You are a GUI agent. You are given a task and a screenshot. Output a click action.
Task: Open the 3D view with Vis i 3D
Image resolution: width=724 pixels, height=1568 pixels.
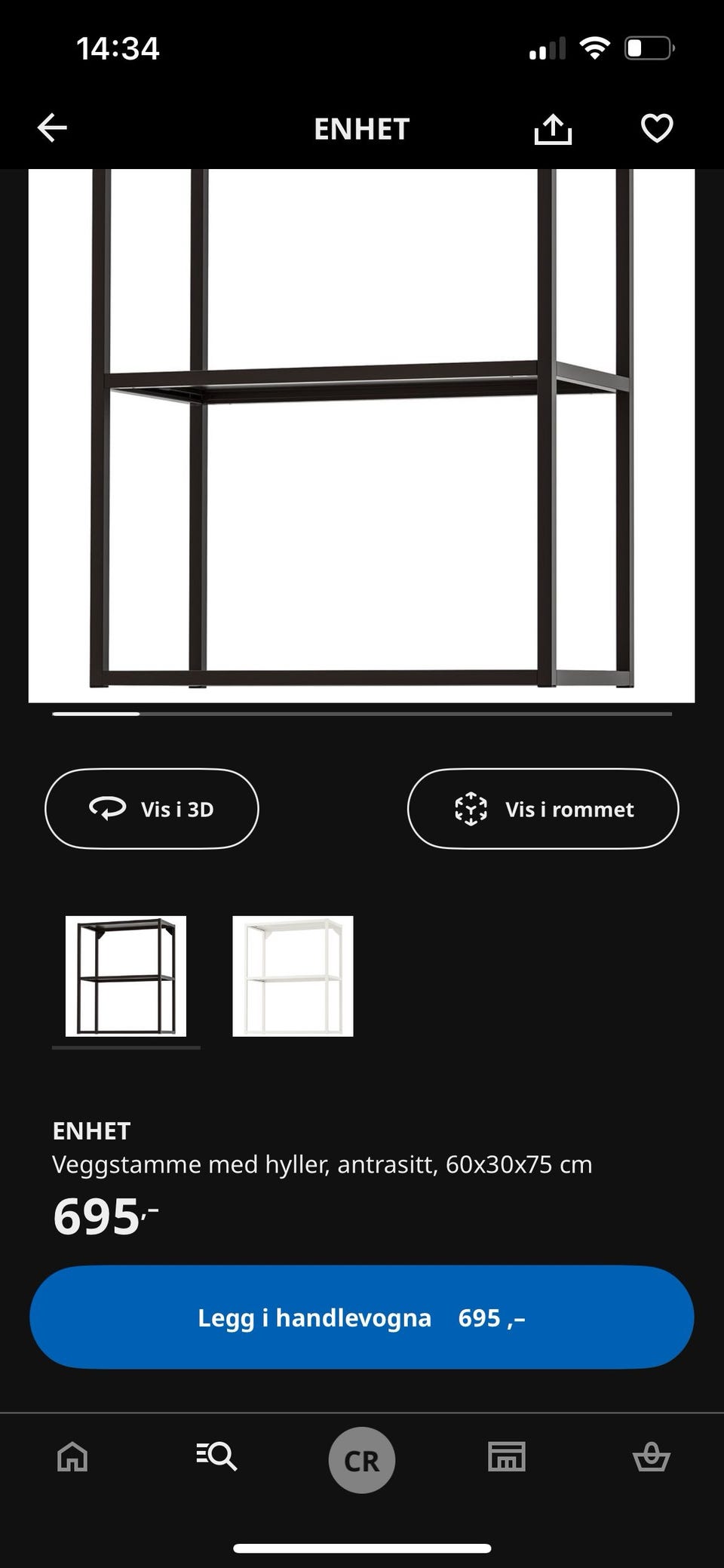151,808
